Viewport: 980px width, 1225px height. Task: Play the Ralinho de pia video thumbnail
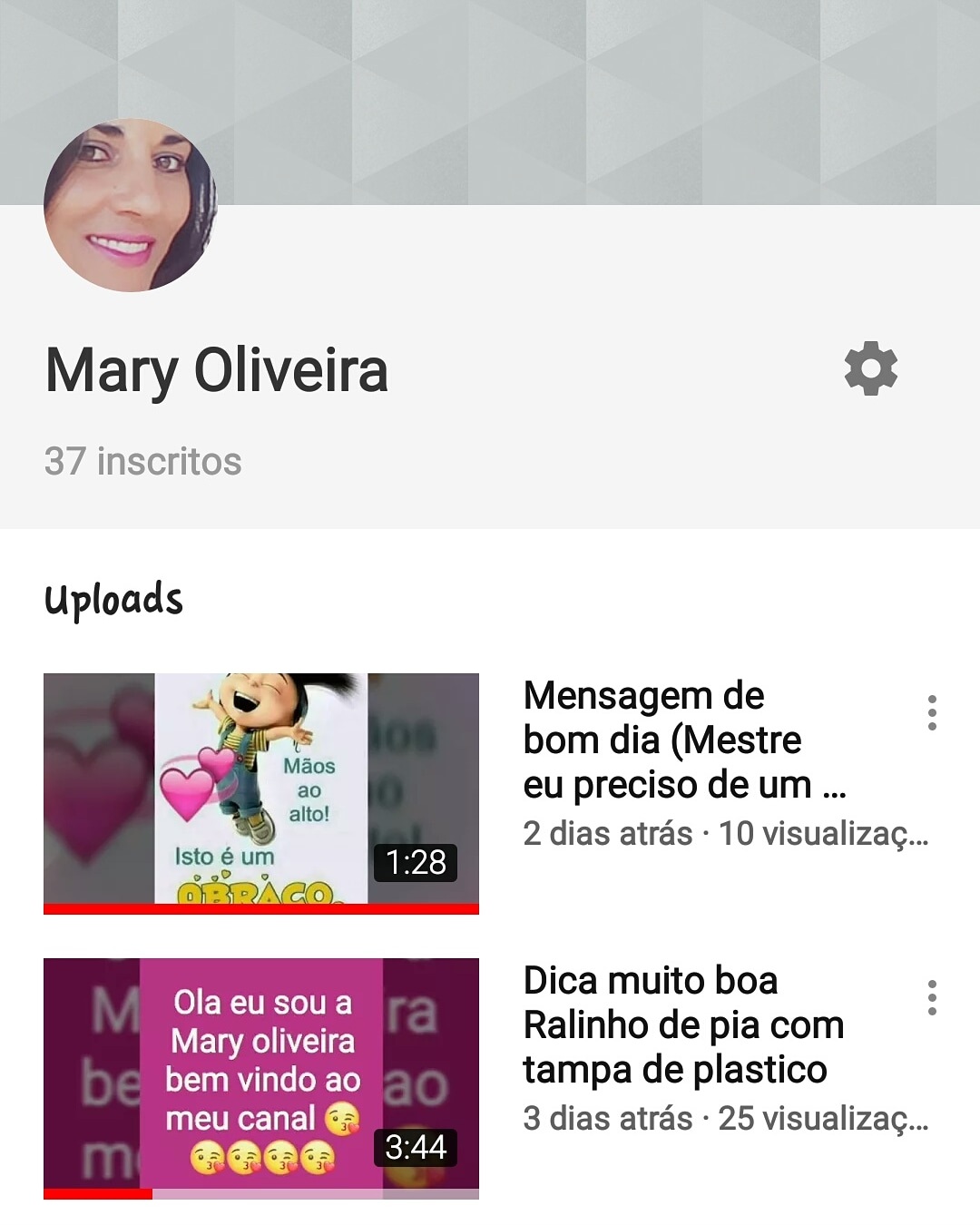pyautogui.click(x=261, y=1077)
